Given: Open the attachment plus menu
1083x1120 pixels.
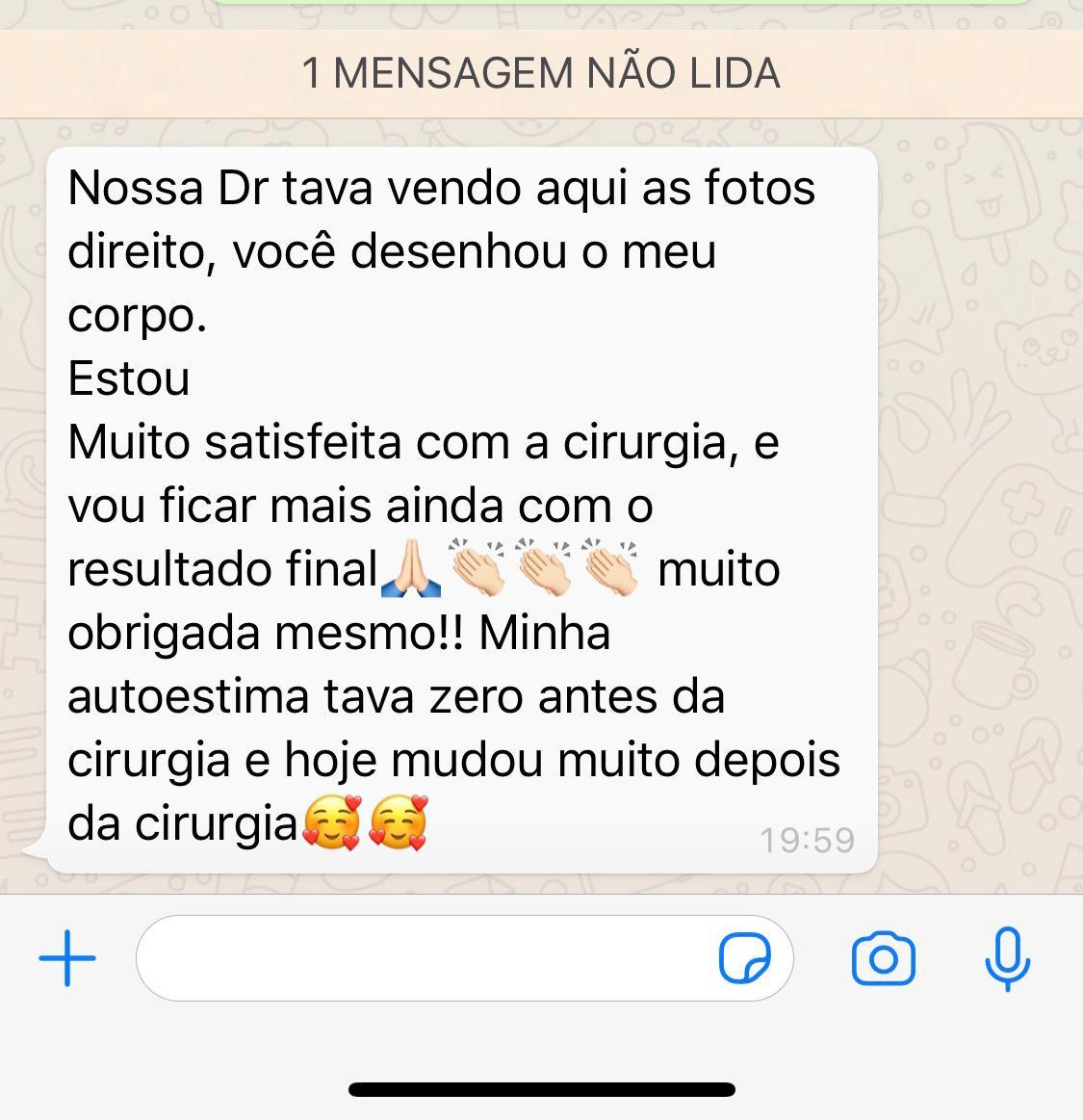Looking at the screenshot, I should (67, 958).
